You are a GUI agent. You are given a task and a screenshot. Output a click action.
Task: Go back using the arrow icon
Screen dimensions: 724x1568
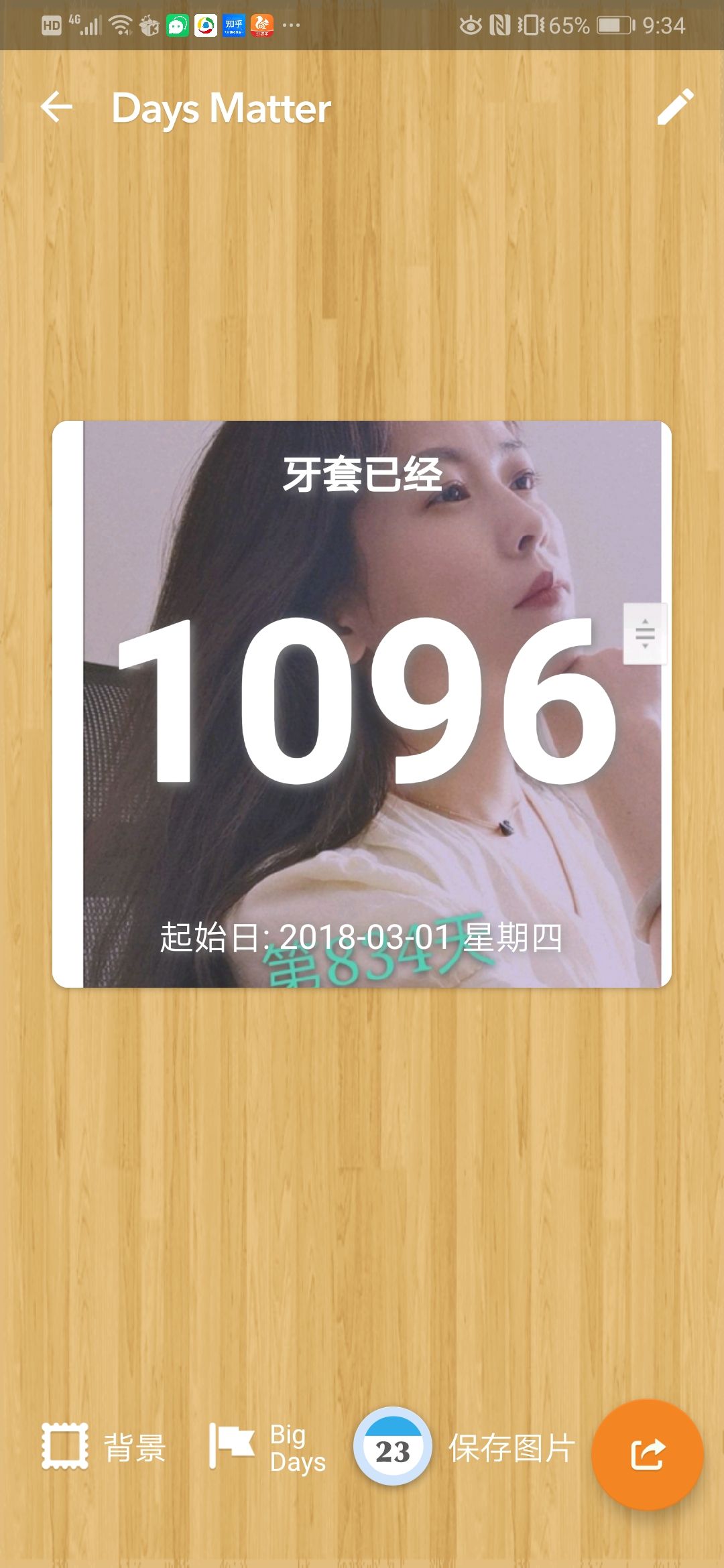click(56, 107)
